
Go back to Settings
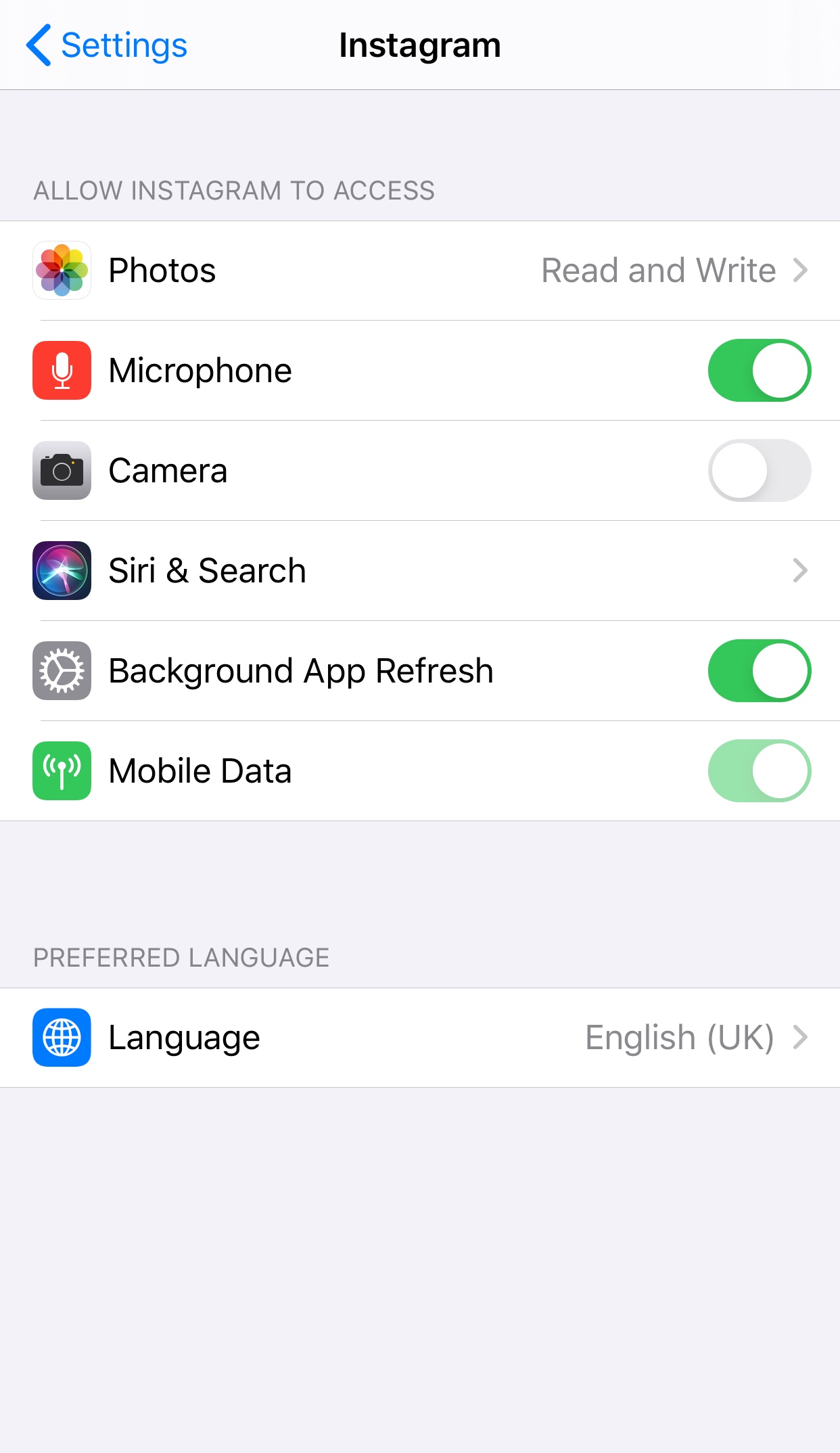coord(107,45)
